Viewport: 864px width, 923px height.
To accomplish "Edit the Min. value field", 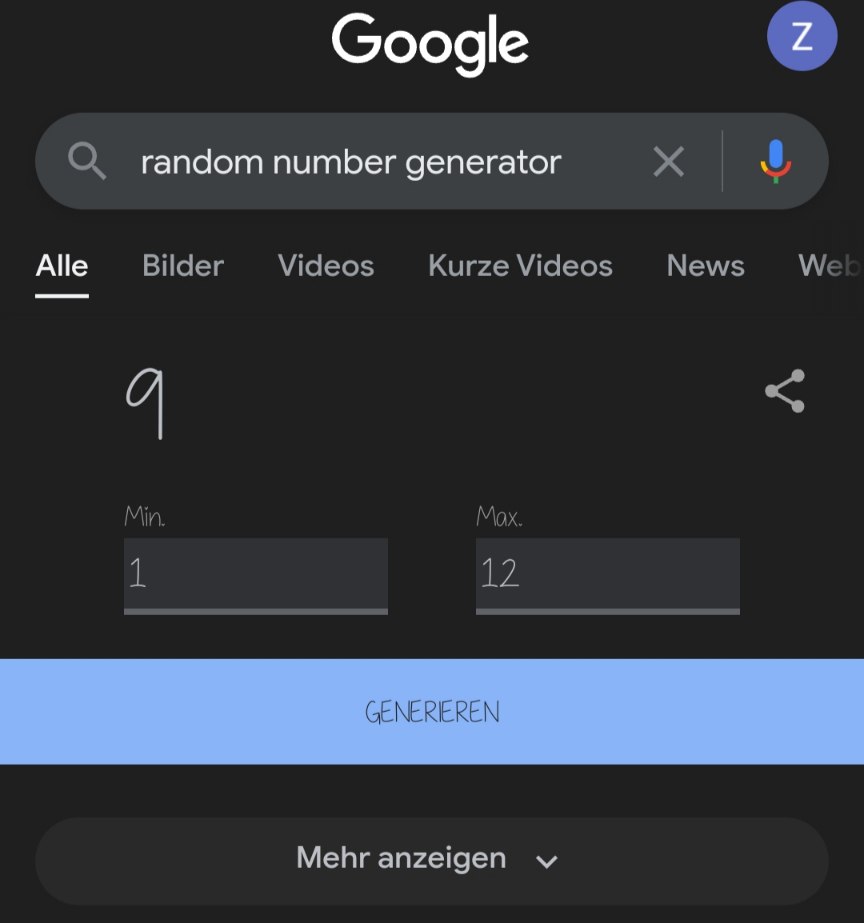I will (255, 574).
